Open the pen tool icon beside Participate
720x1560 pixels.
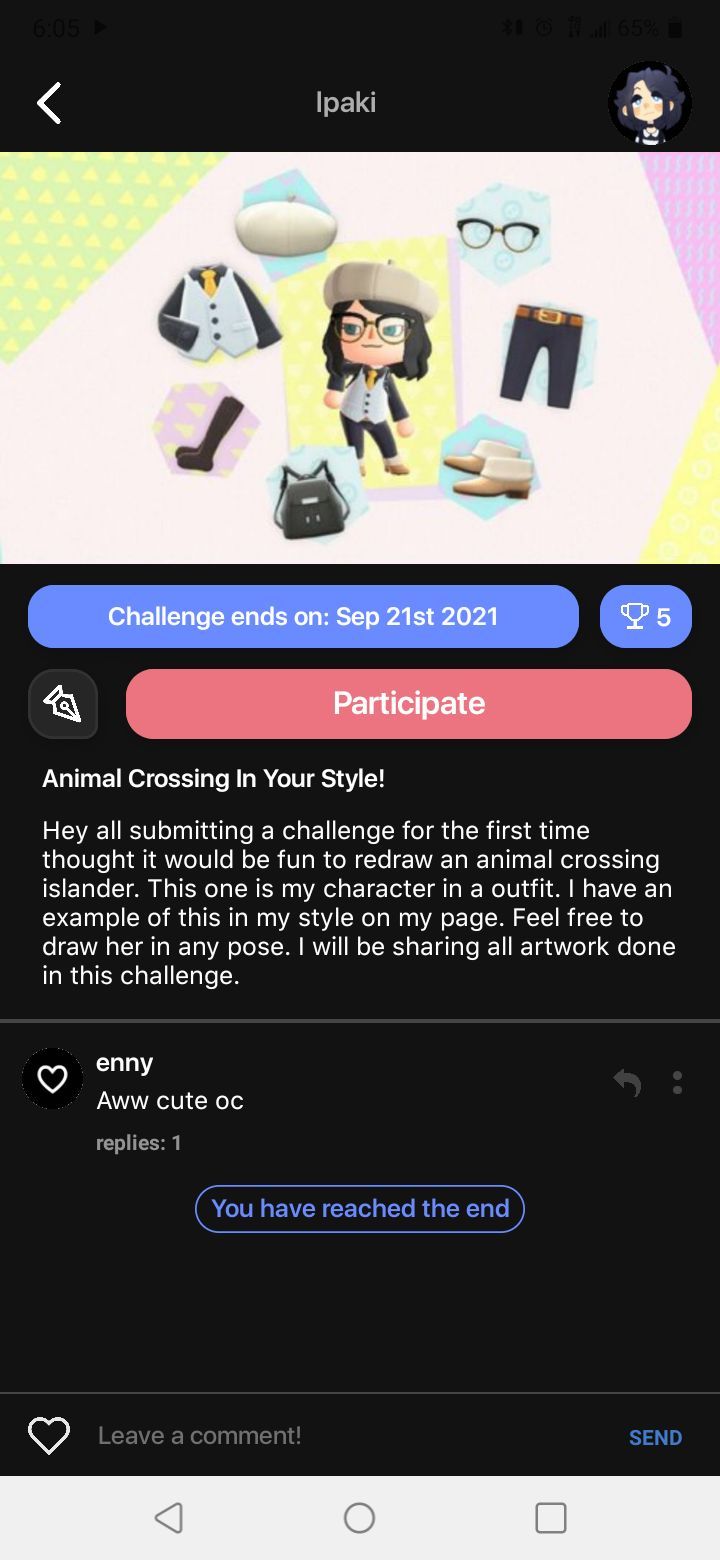[63, 704]
